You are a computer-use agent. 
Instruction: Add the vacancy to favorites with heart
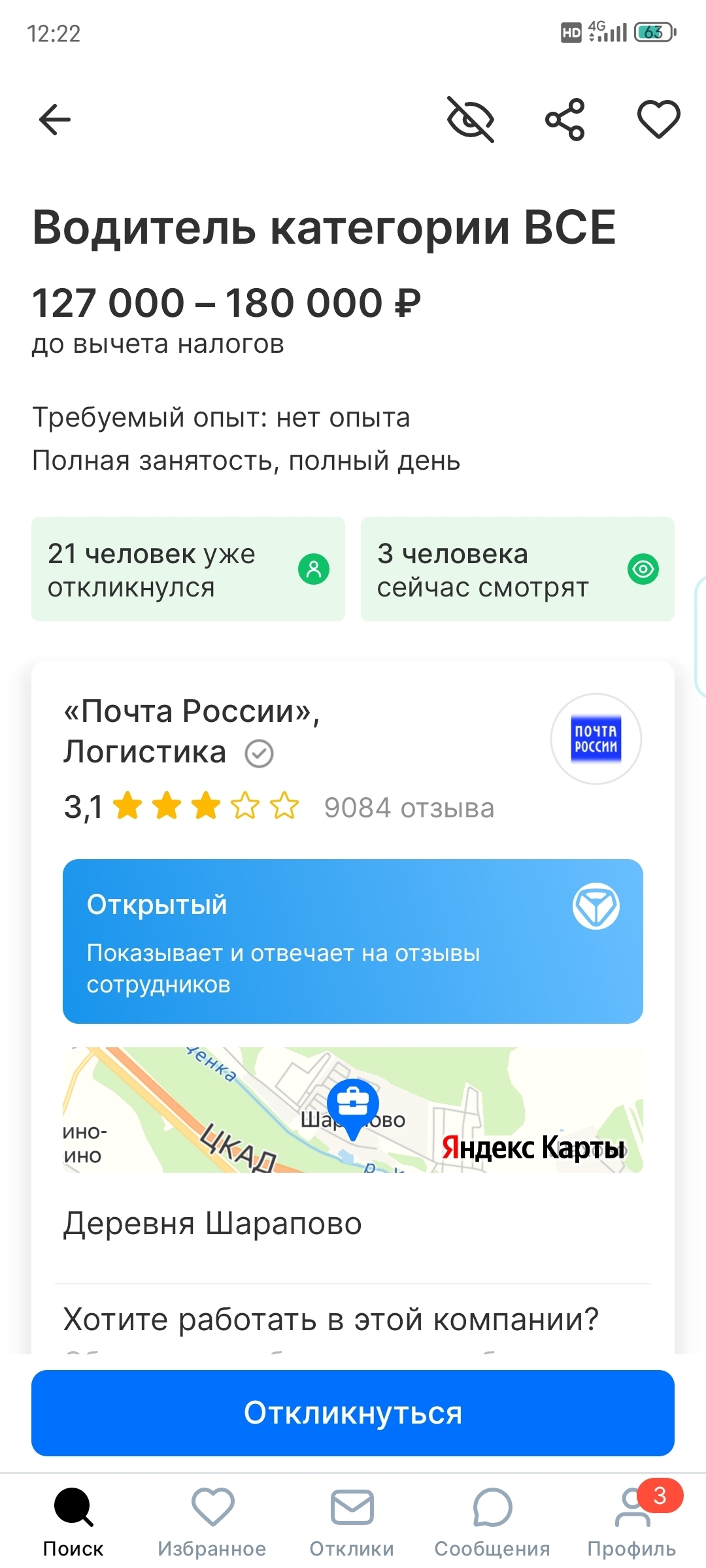658,120
